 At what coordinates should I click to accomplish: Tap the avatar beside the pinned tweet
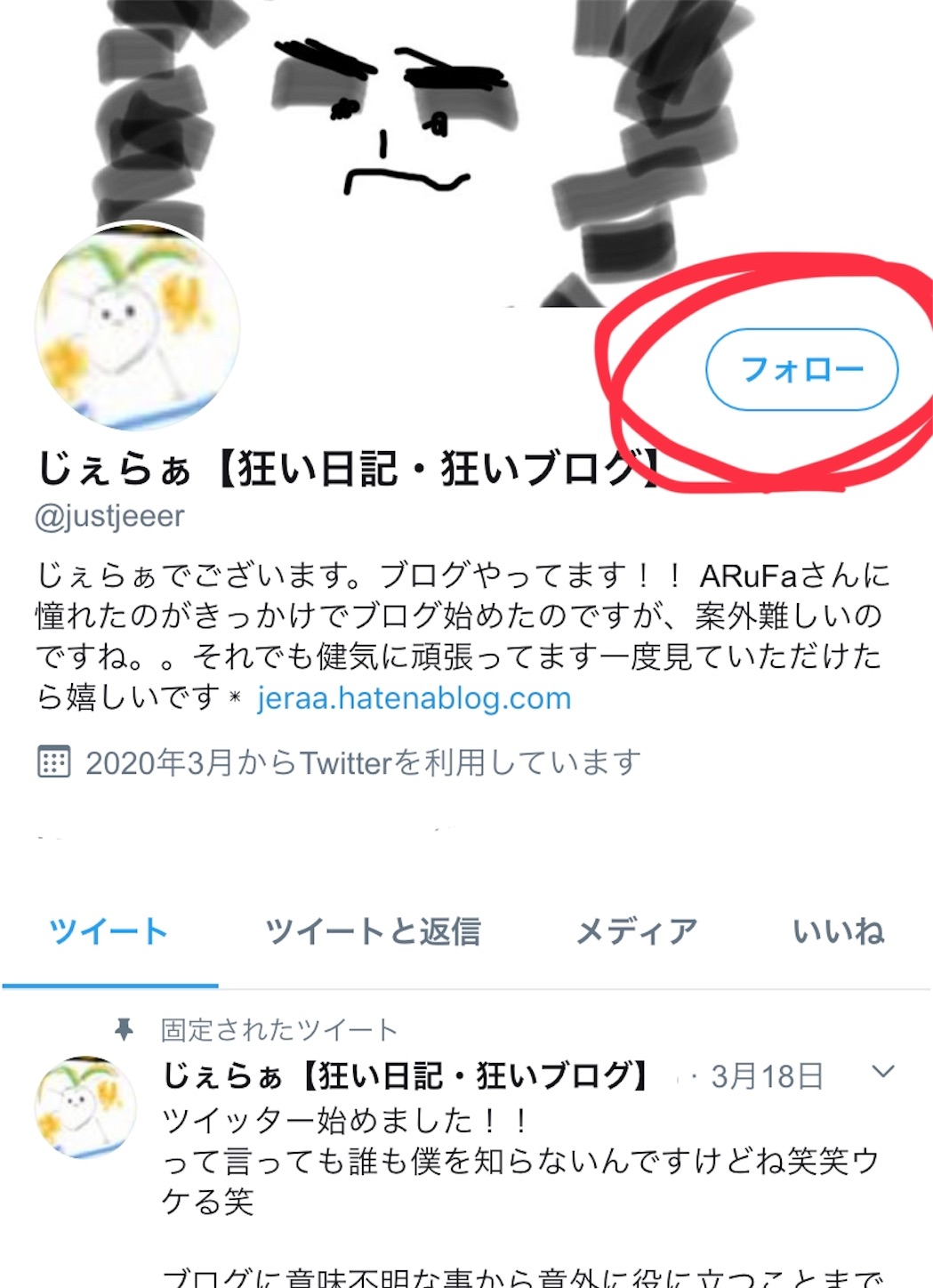[x=84, y=1107]
